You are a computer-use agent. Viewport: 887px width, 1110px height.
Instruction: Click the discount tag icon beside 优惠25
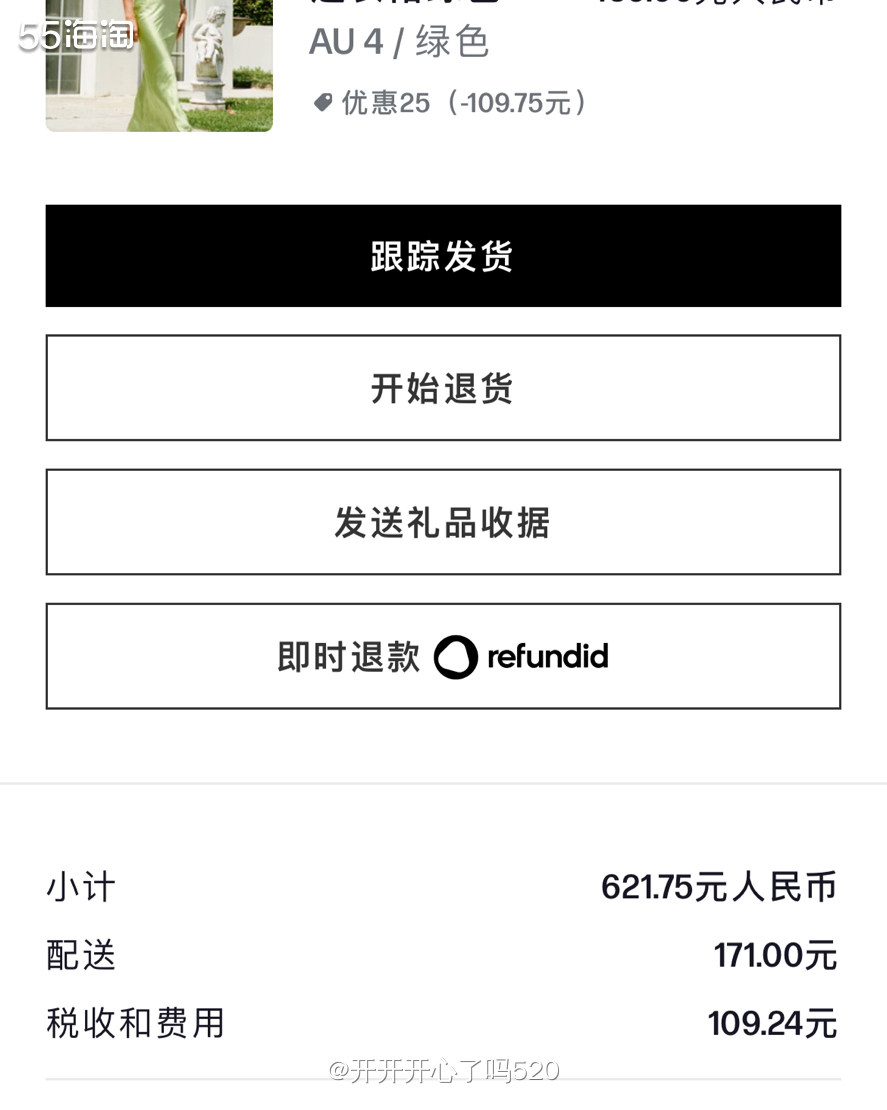point(322,102)
